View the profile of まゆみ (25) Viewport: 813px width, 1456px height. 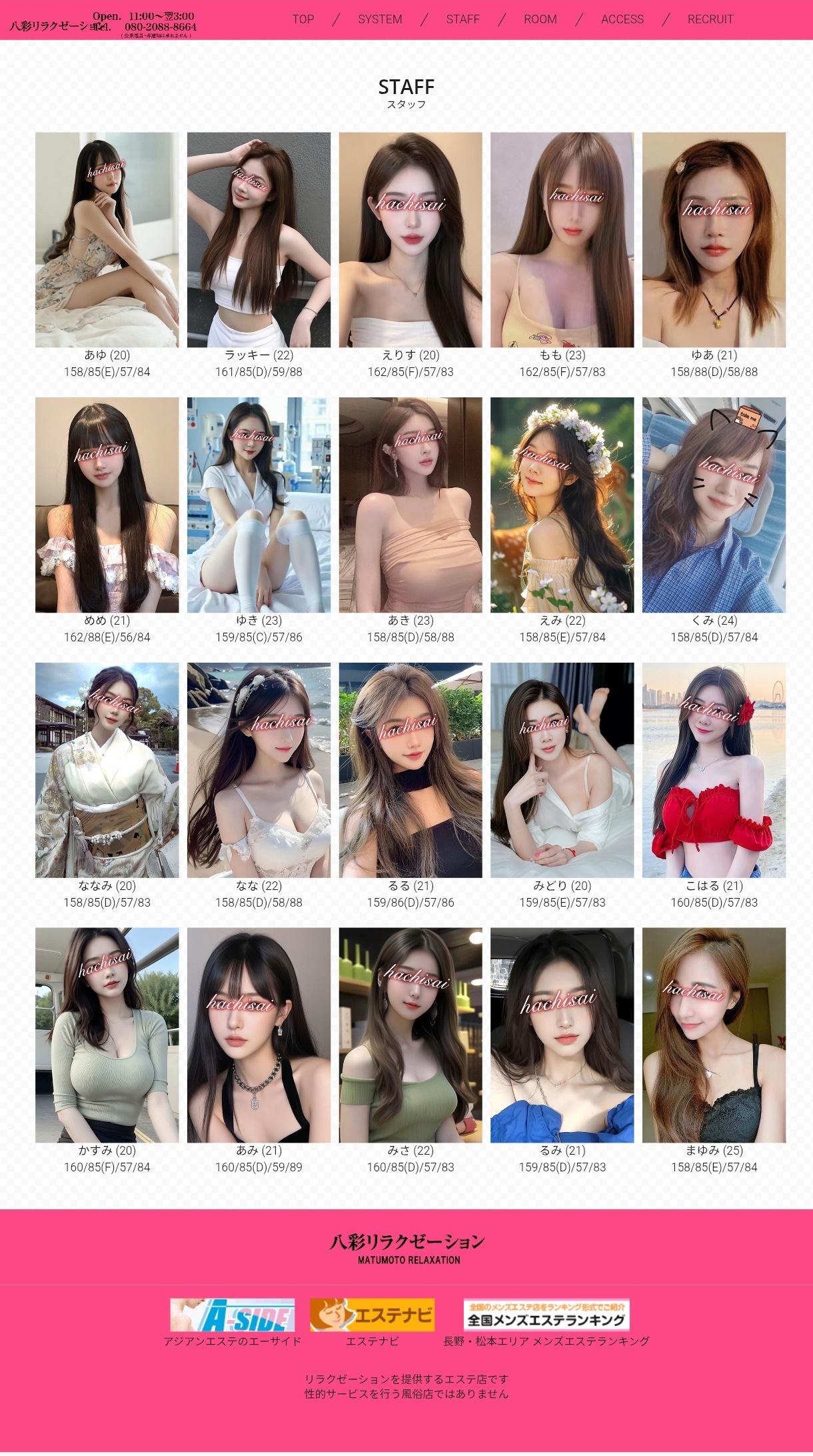714,1035
